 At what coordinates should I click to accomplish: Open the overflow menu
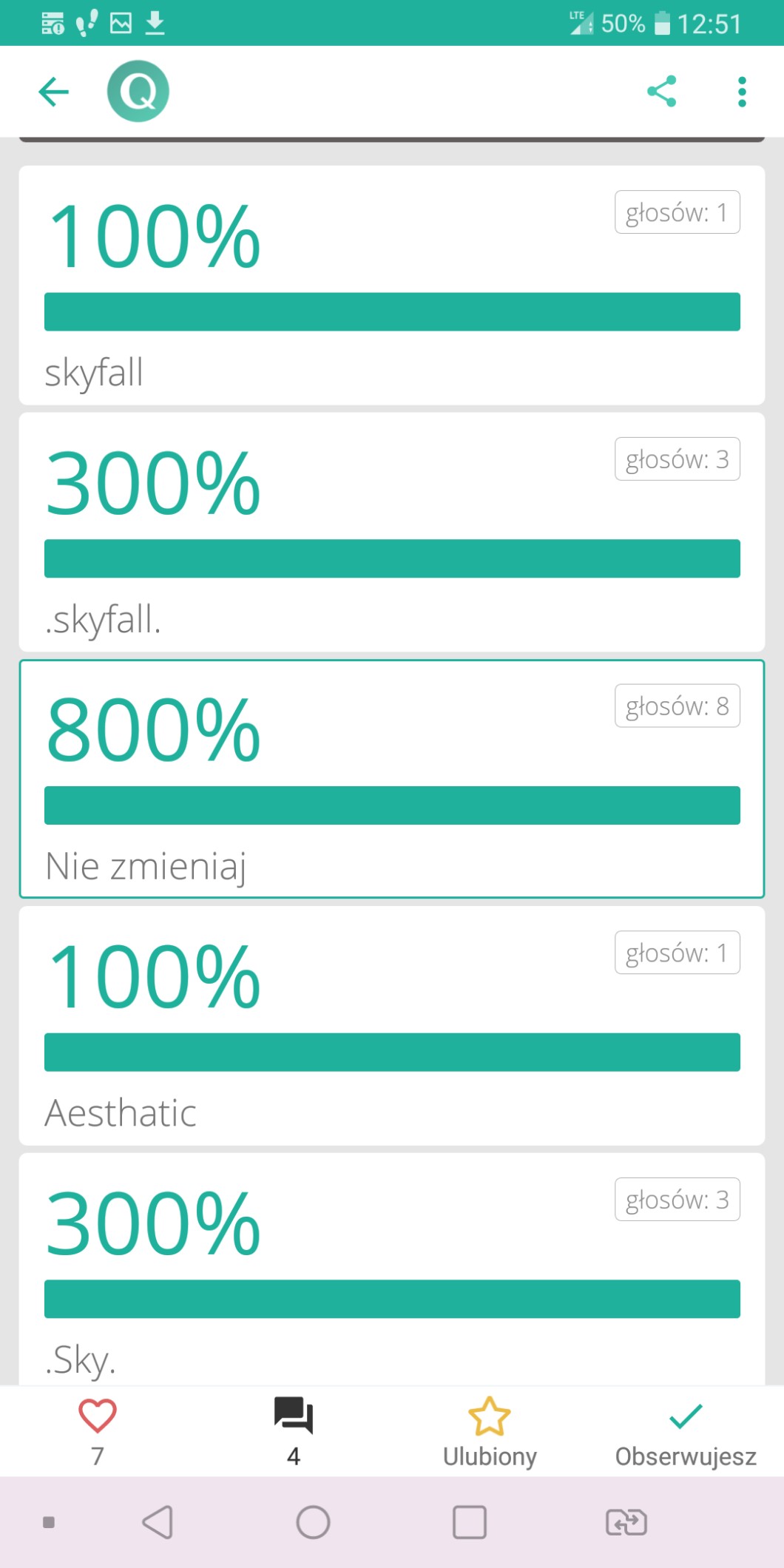point(742,92)
